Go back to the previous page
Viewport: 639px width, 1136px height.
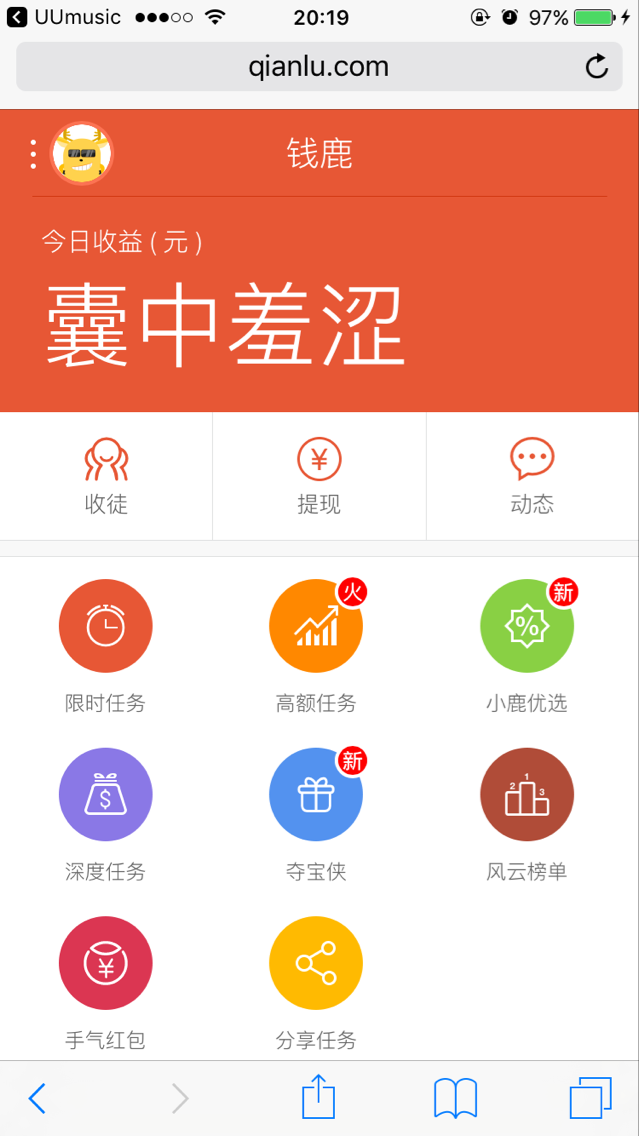(37, 1098)
